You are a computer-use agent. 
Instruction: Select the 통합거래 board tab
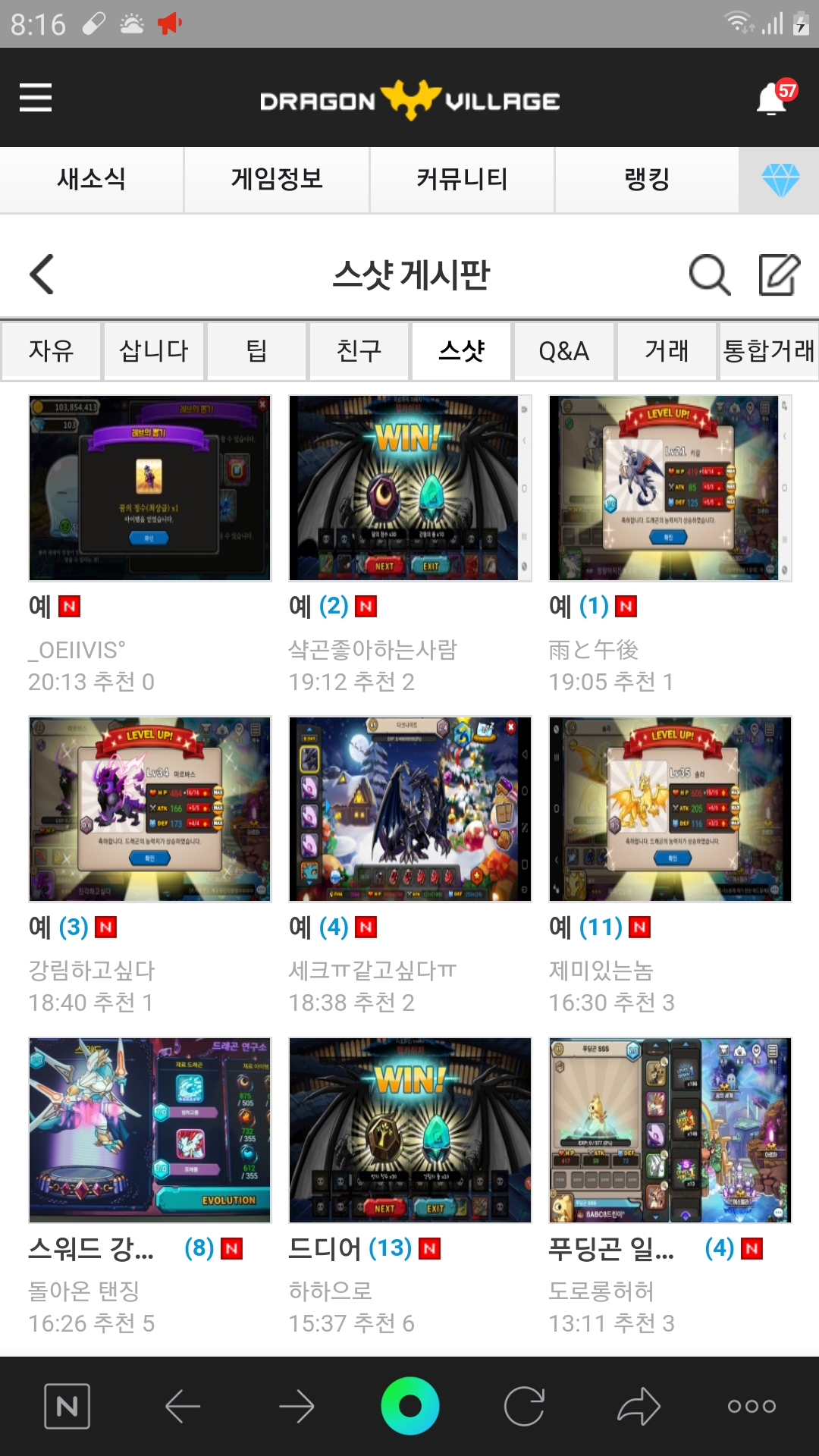pyautogui.click(x=769, y=351)
